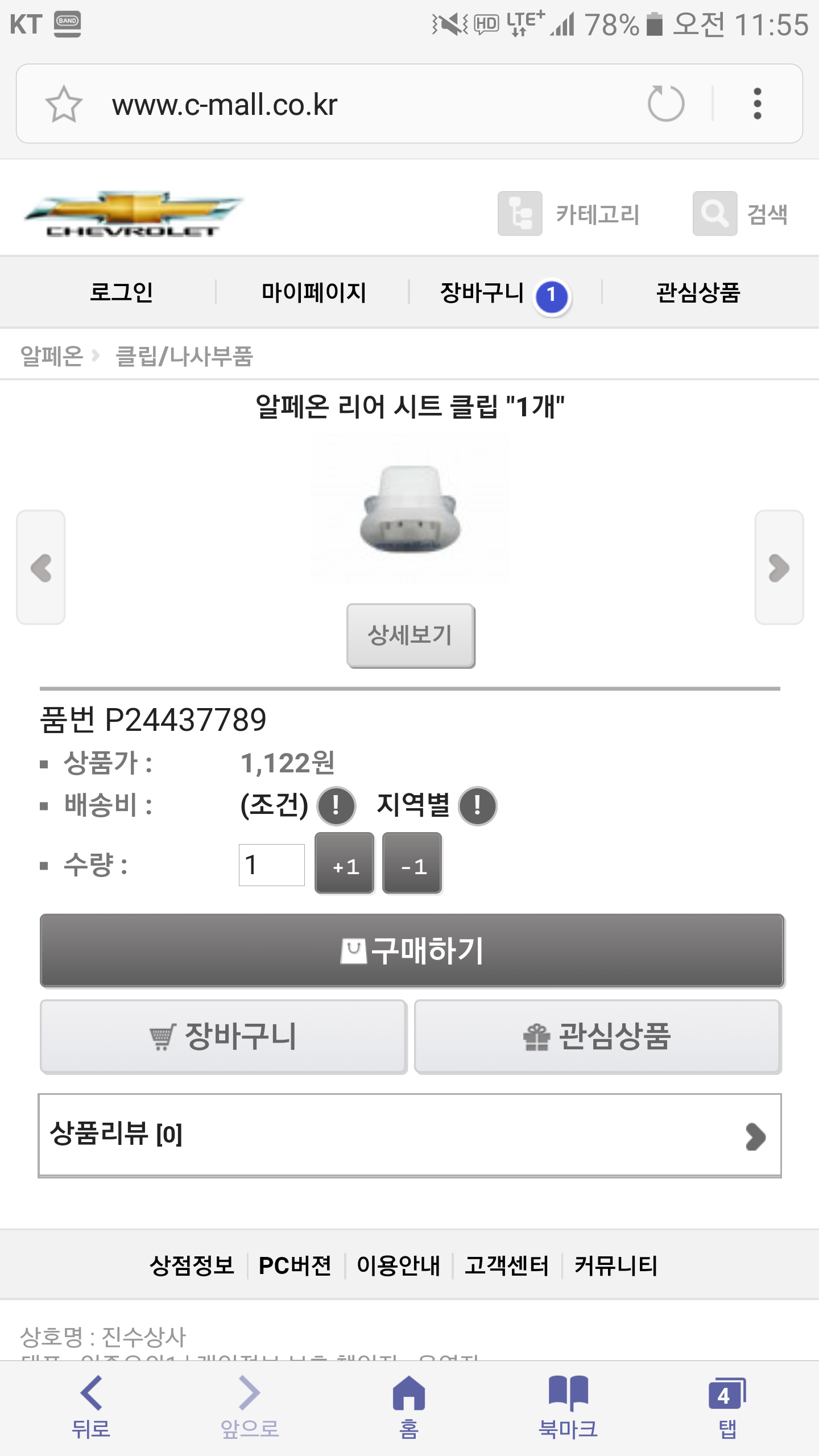The height and width of the screenshot is (1456, 819).
Task: Reload the page
Action: [666, 104]
